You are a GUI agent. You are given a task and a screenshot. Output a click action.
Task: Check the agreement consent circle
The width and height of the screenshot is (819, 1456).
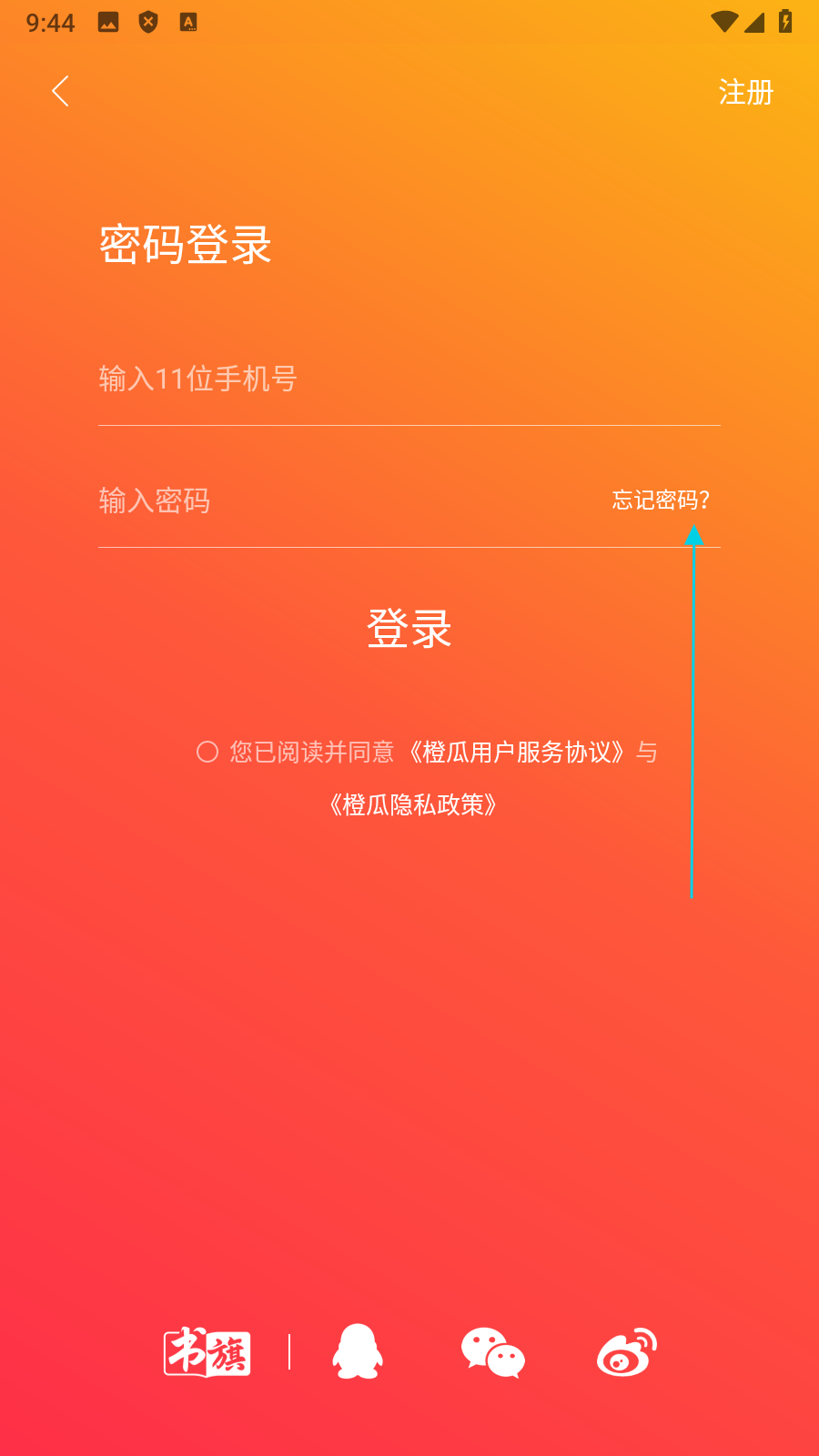coord(207,752)
